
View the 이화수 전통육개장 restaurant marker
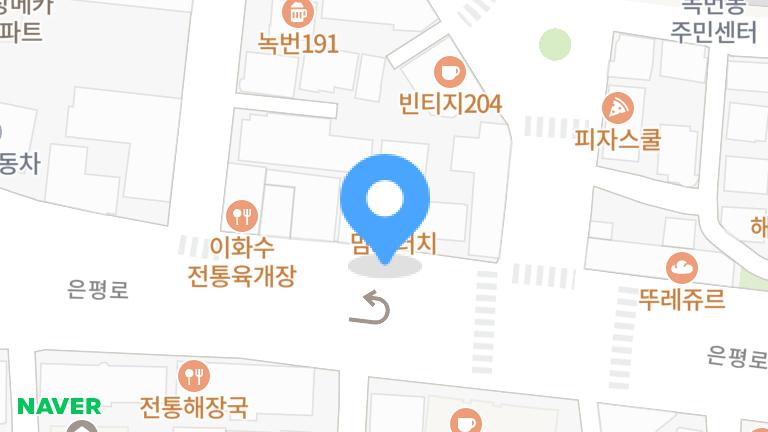[242, 214]
